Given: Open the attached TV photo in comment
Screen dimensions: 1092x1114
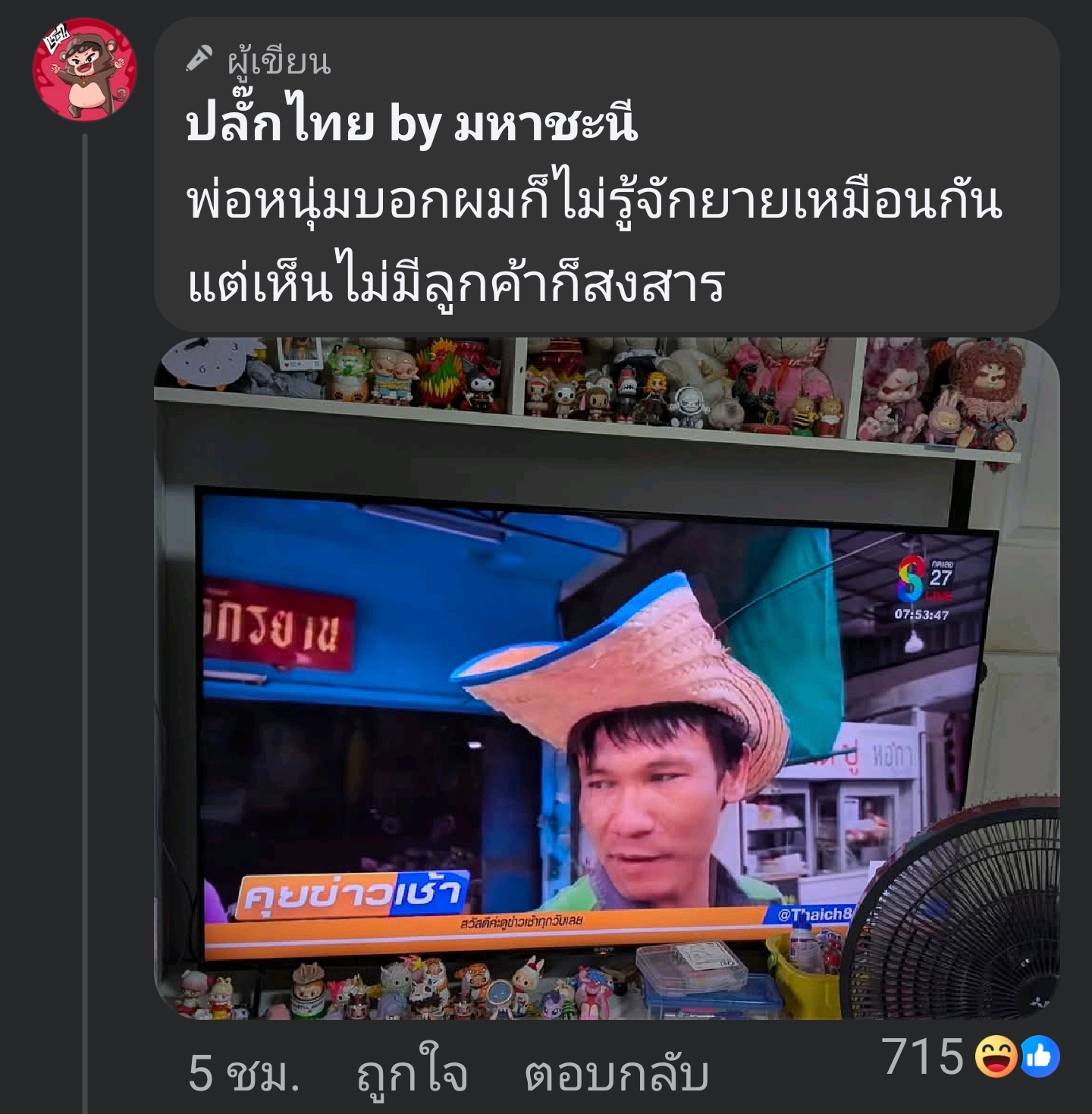Looking at the screenshot, I should (605, 678).
